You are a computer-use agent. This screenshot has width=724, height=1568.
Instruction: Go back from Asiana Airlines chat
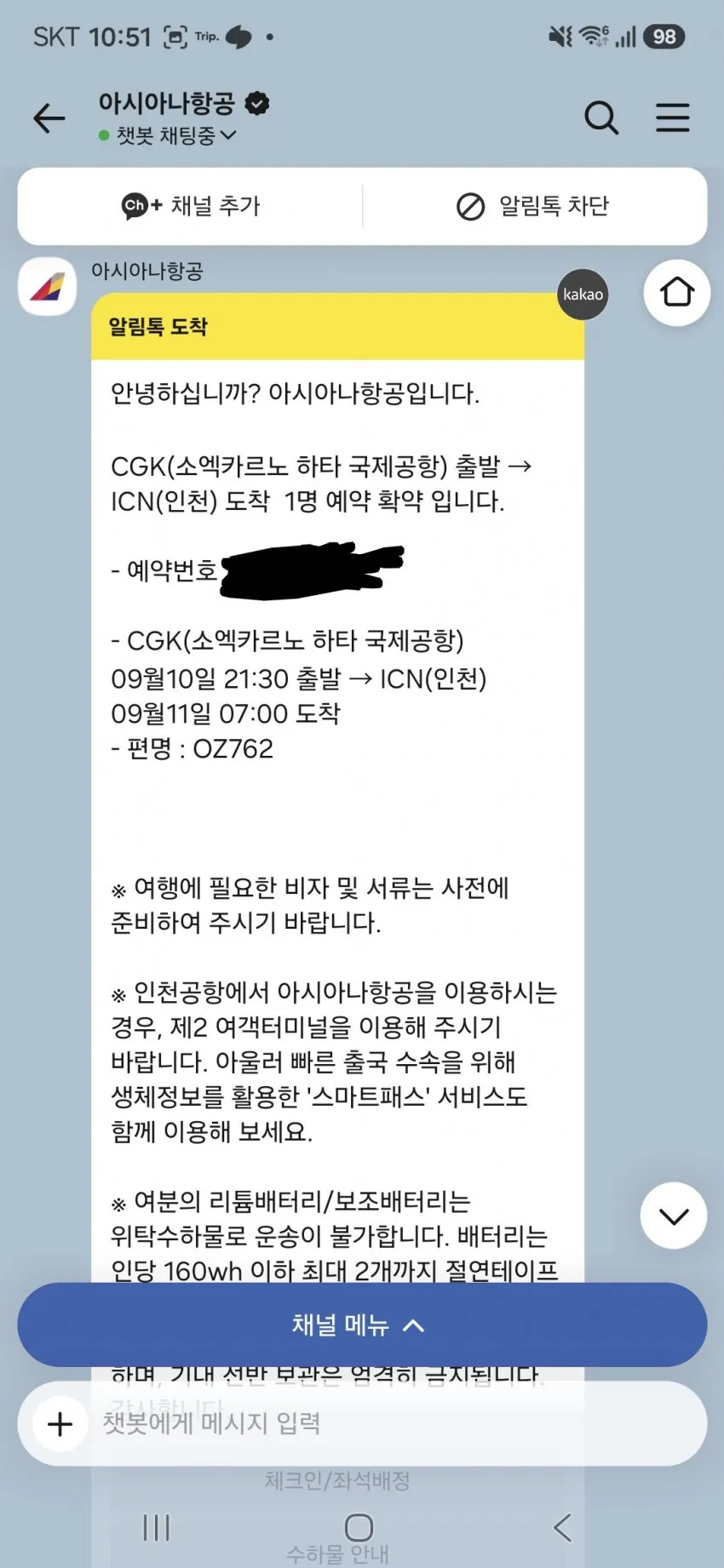(49, 118)
